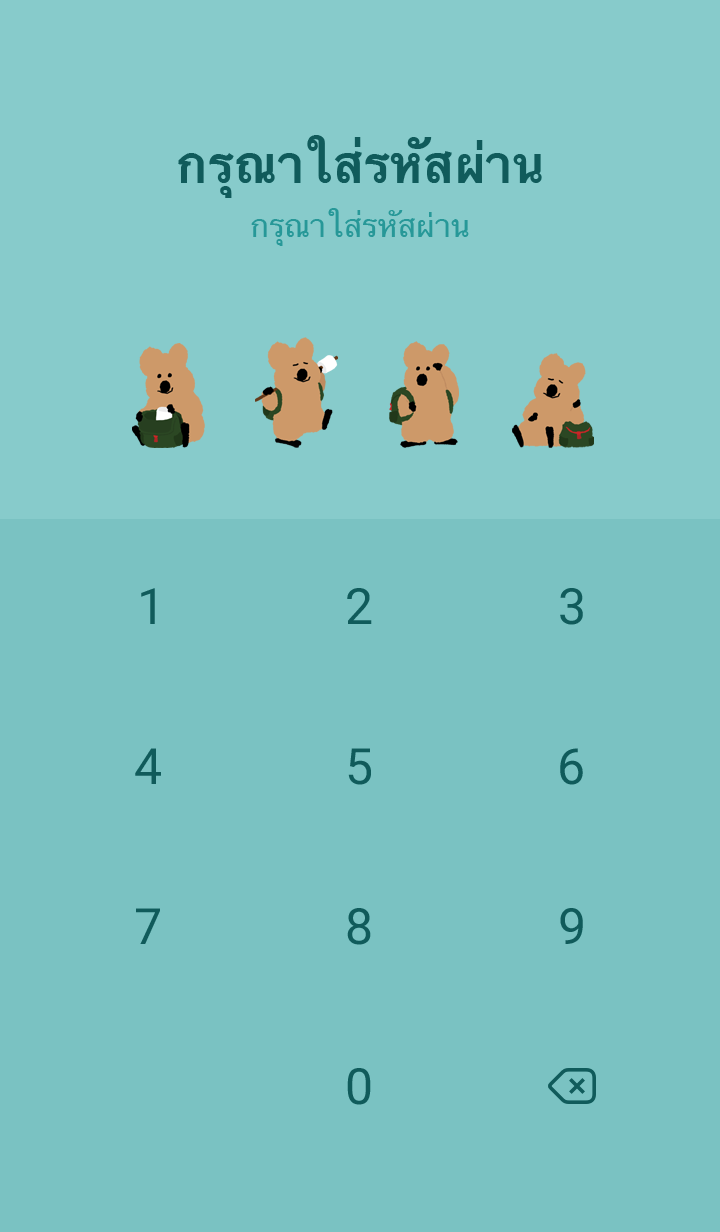The width and height of the screenshot is (720, 1232).
Task: Enter digit 9 on the keypad
Action: (x=571, y=927)
